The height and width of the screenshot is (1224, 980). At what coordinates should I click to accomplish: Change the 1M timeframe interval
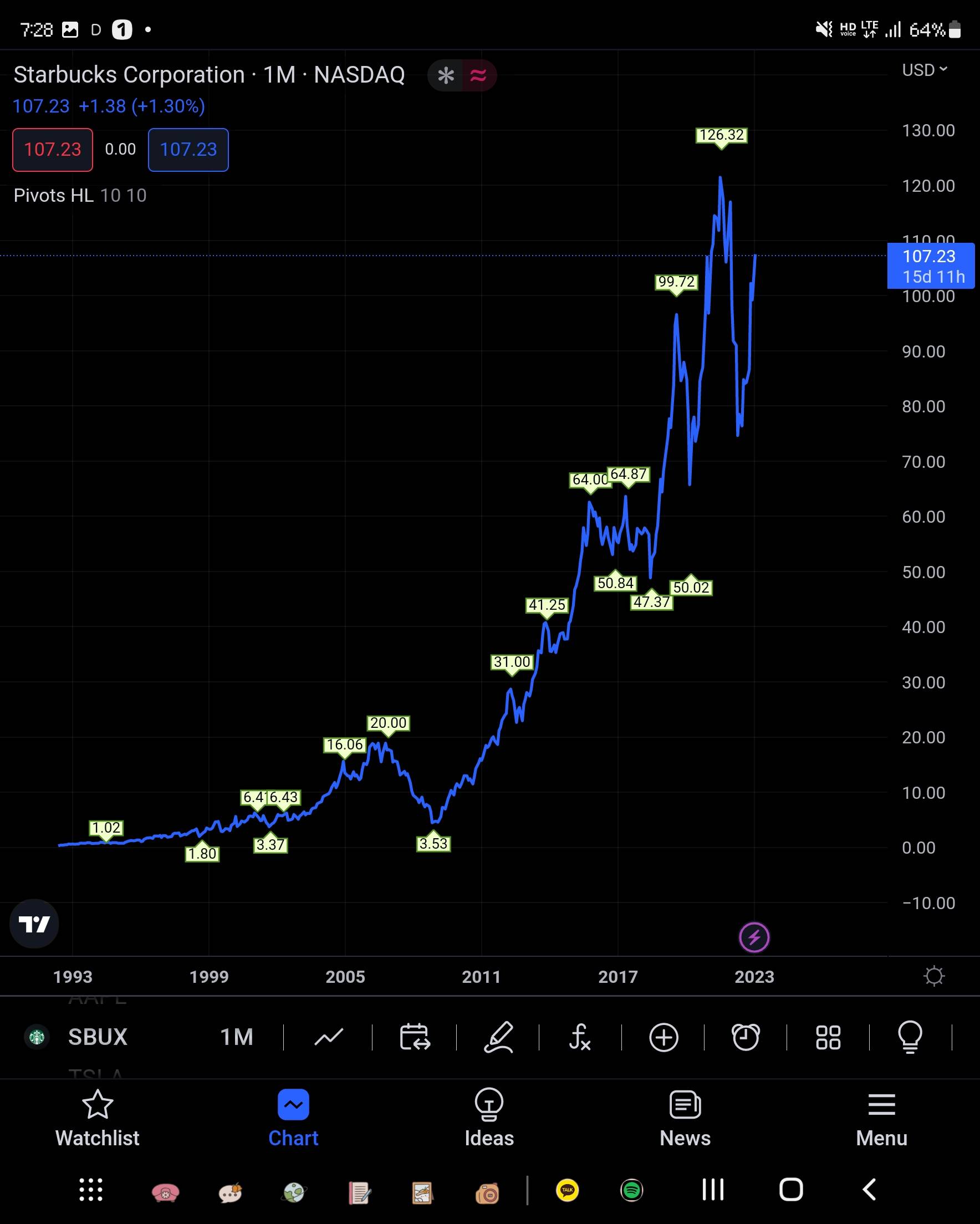tap(236, 1037)
